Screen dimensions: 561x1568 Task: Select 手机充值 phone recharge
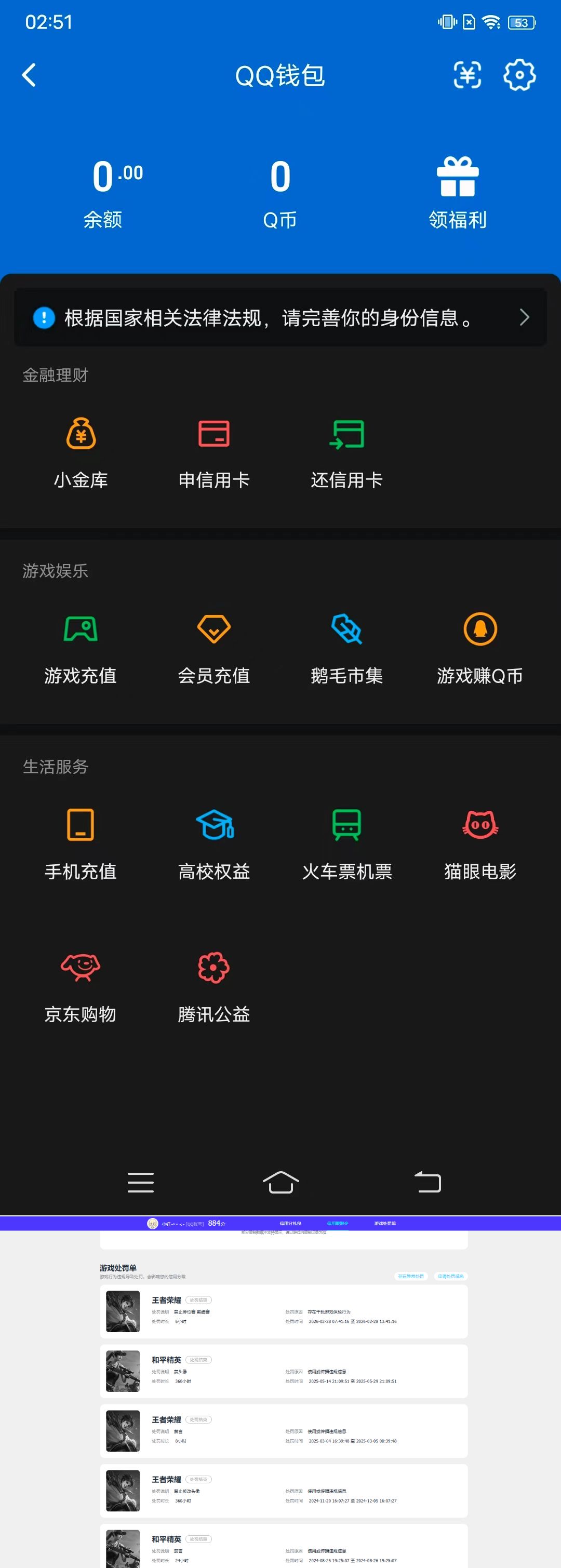[82, 843]
